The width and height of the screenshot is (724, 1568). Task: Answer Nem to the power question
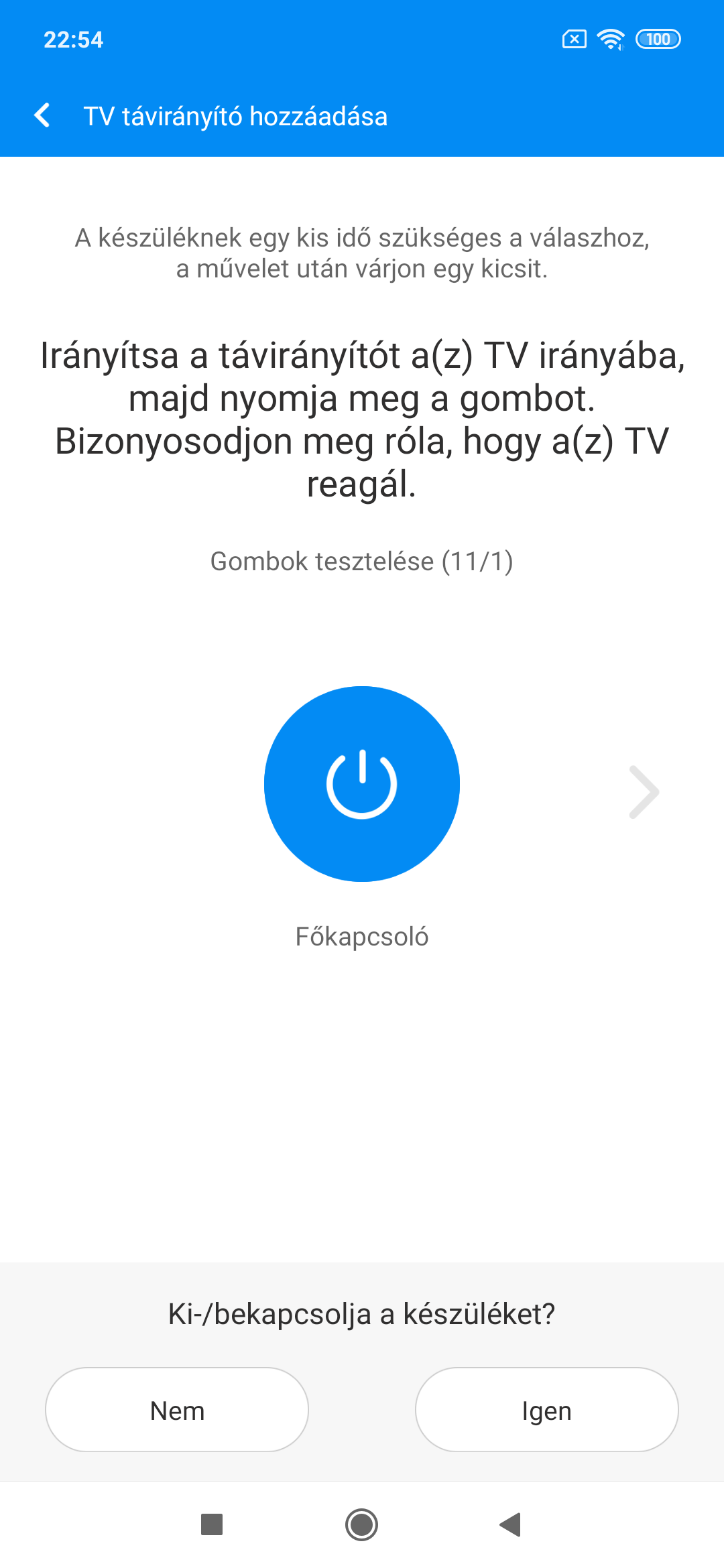pos(177,1410)
